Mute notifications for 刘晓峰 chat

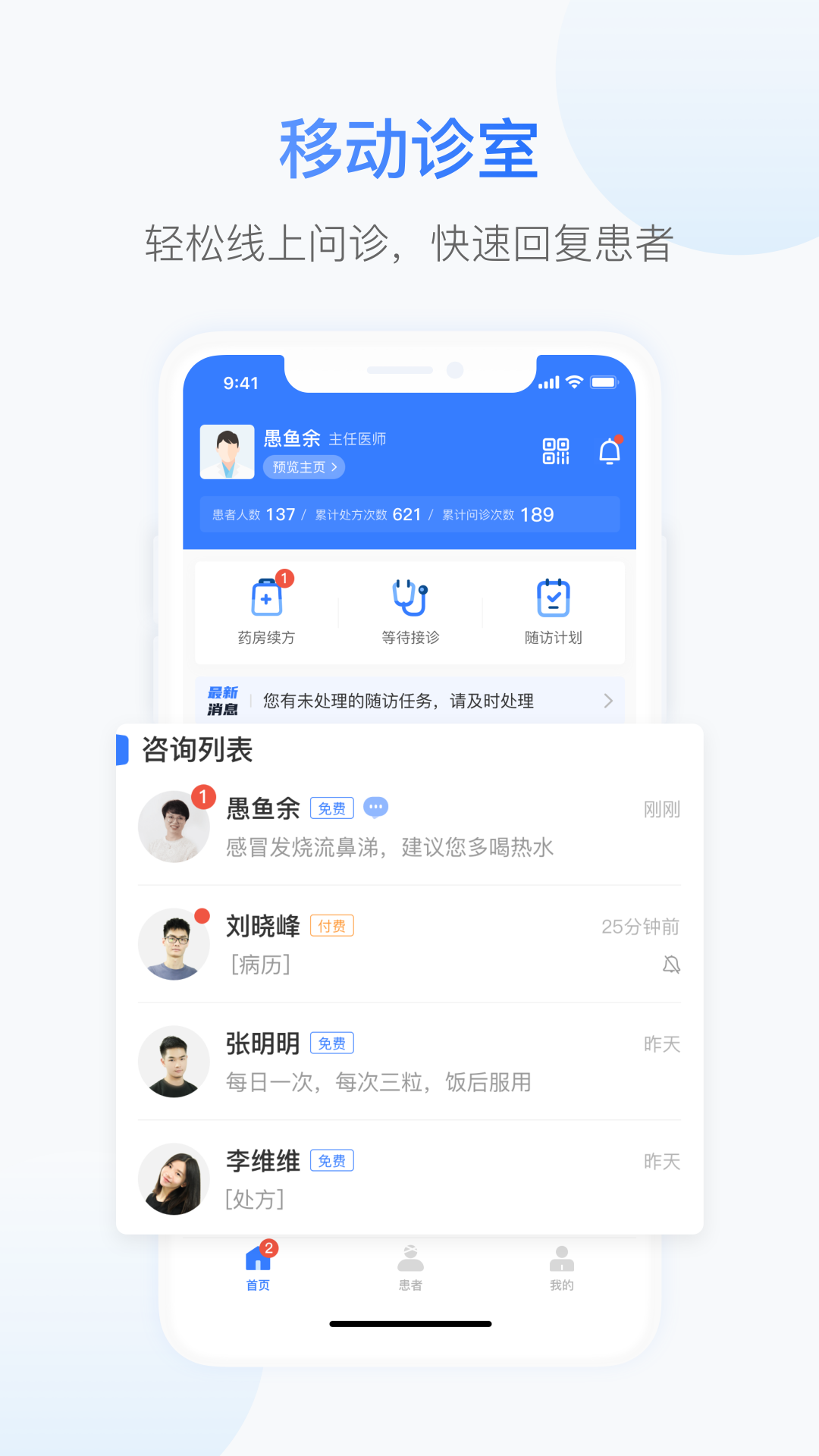[x=670, y=965]
